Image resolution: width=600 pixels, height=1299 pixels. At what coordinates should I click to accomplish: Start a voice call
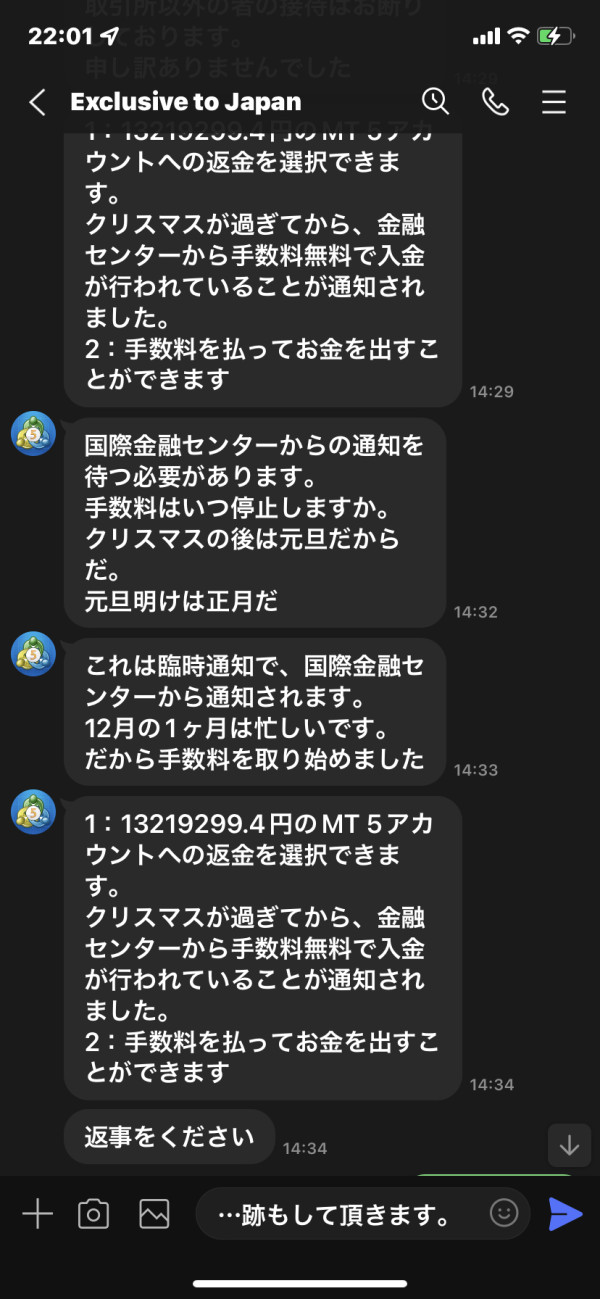pos(494,101)
